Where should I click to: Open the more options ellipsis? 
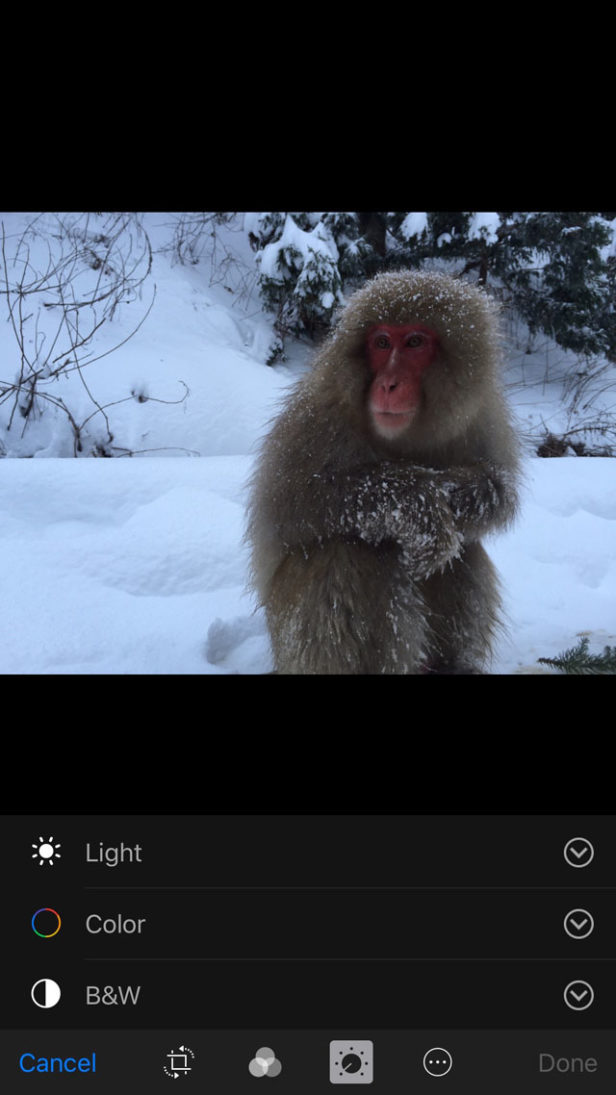(x=437, y=1062)
